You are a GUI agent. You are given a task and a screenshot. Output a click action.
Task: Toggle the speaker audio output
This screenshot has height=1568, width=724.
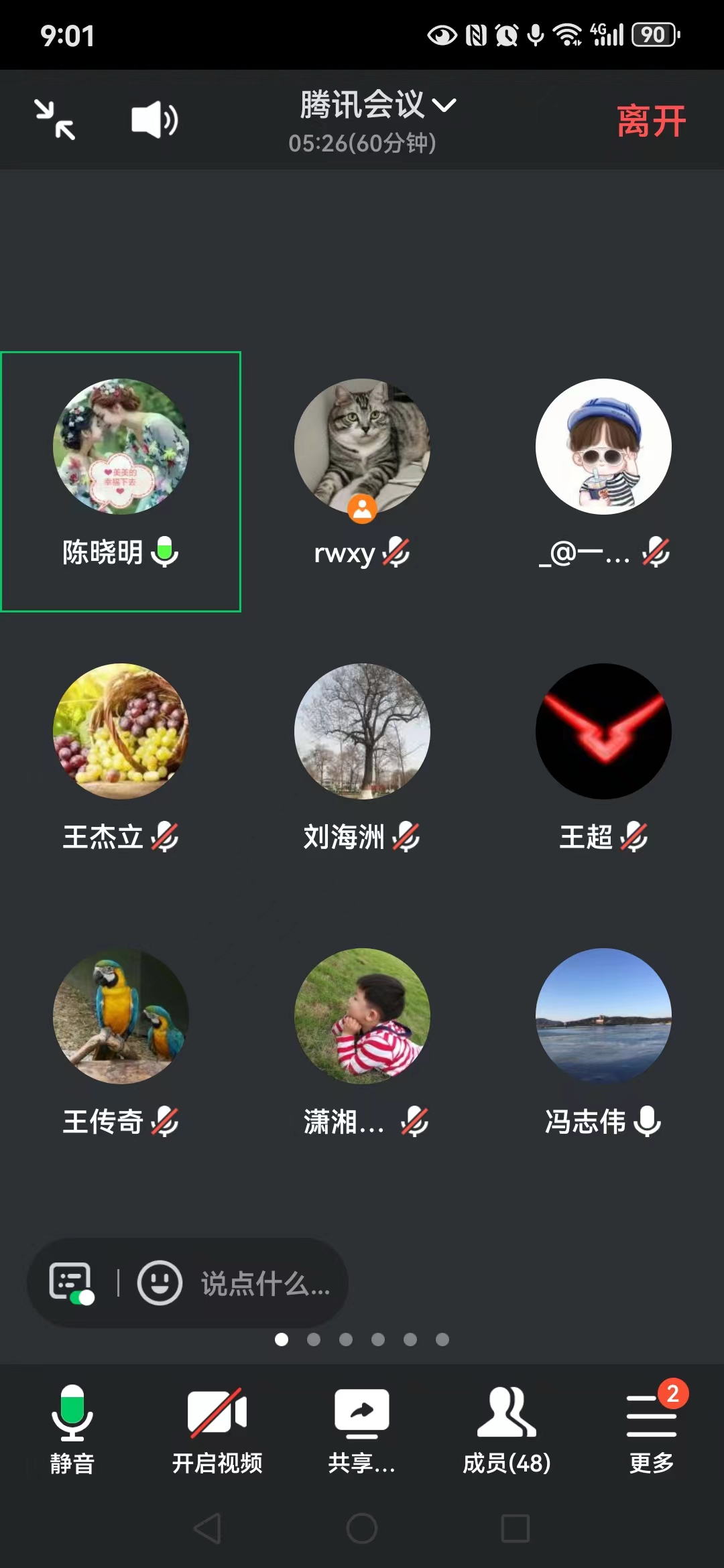click(154, 120)
